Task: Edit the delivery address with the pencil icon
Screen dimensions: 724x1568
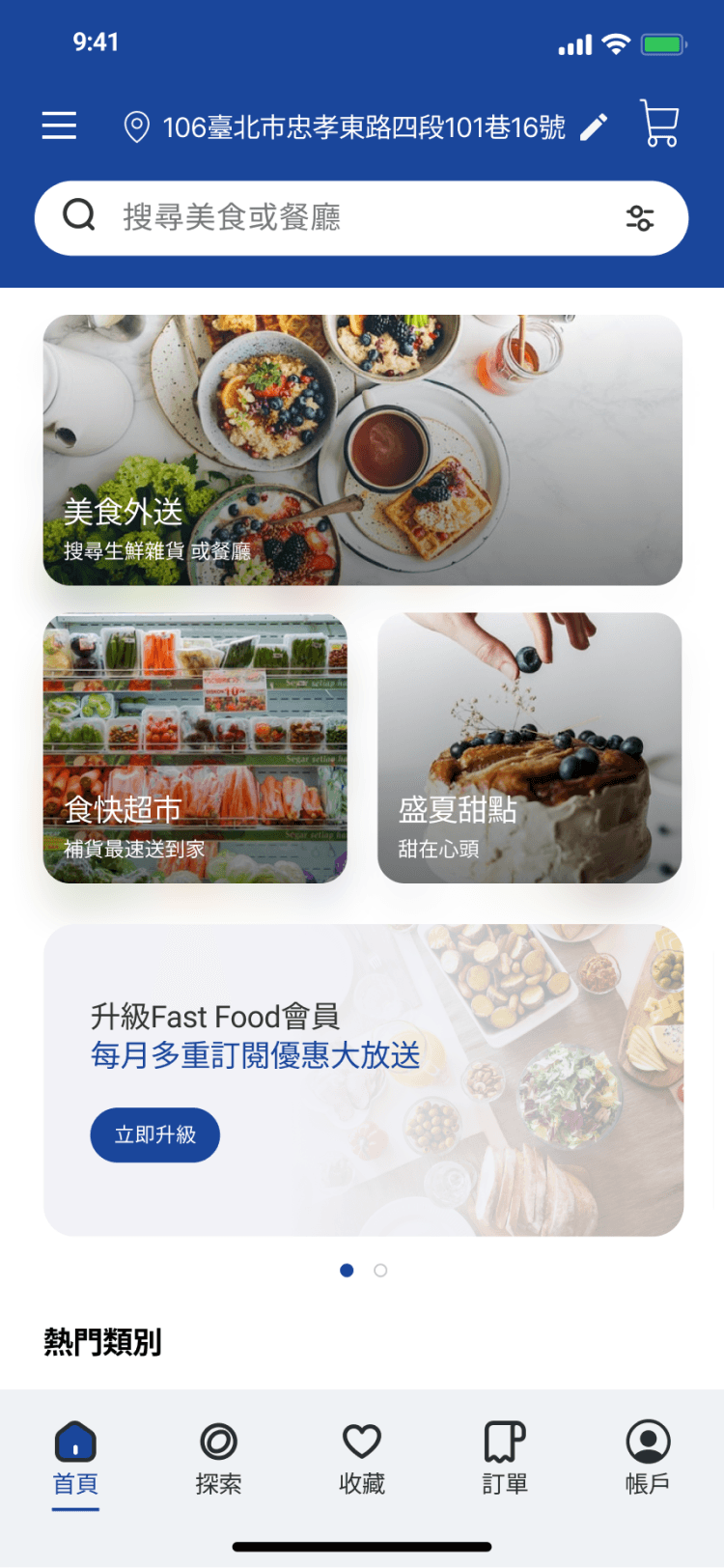Action: 594,126
